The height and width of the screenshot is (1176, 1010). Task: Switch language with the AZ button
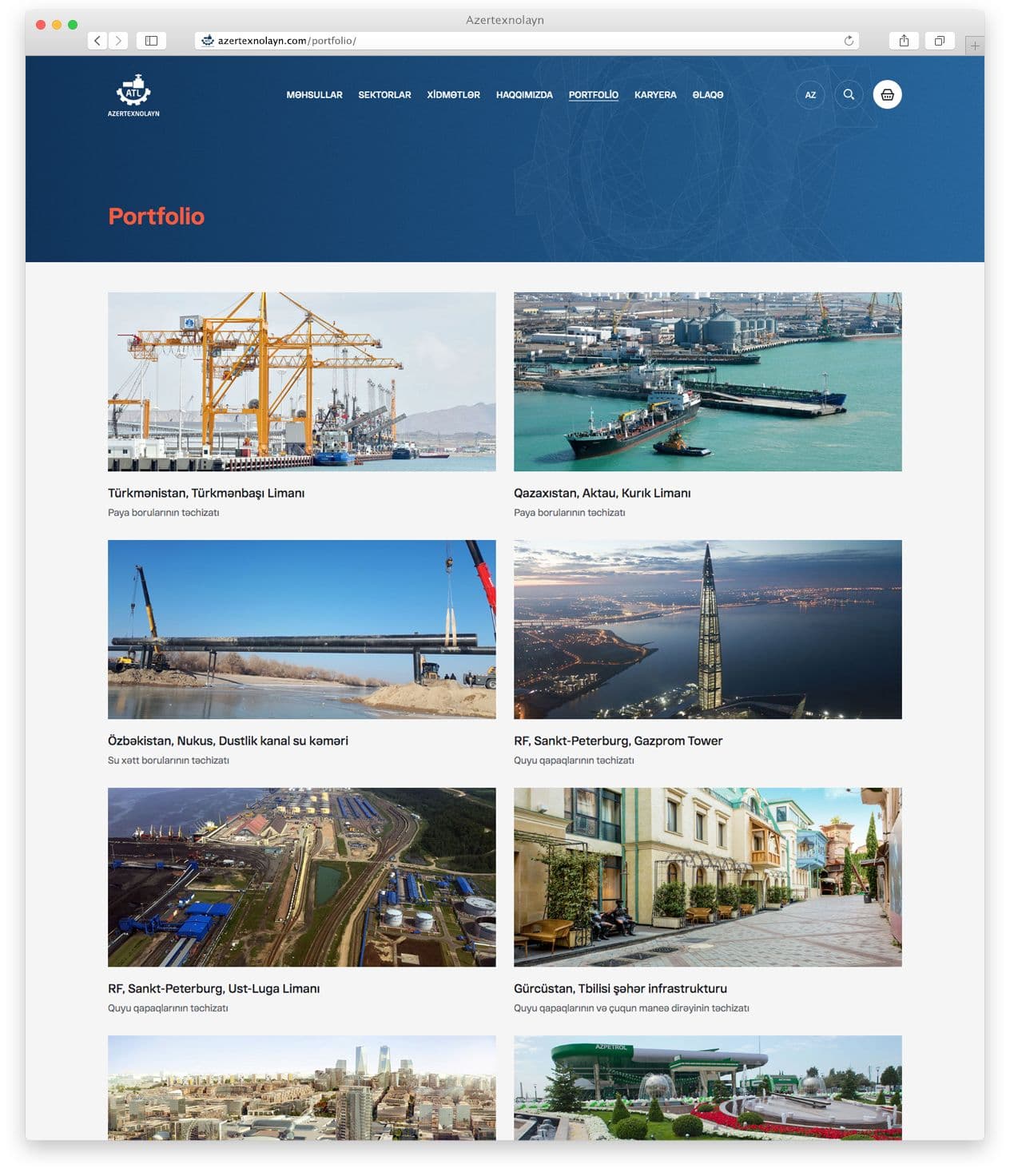810,94
